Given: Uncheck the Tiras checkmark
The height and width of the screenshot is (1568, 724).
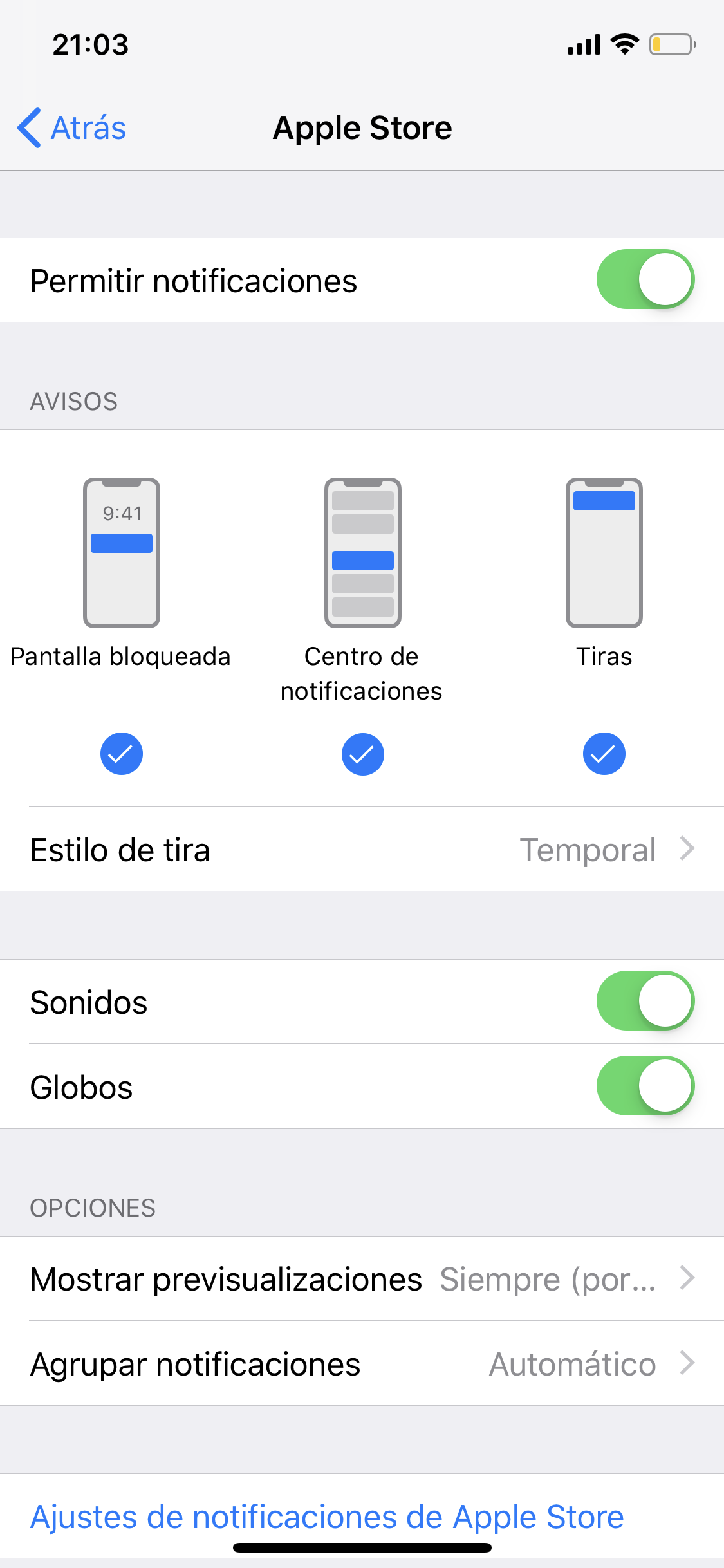Looking at the screenshot, I should pyautogui.click(x=604, y=754).
